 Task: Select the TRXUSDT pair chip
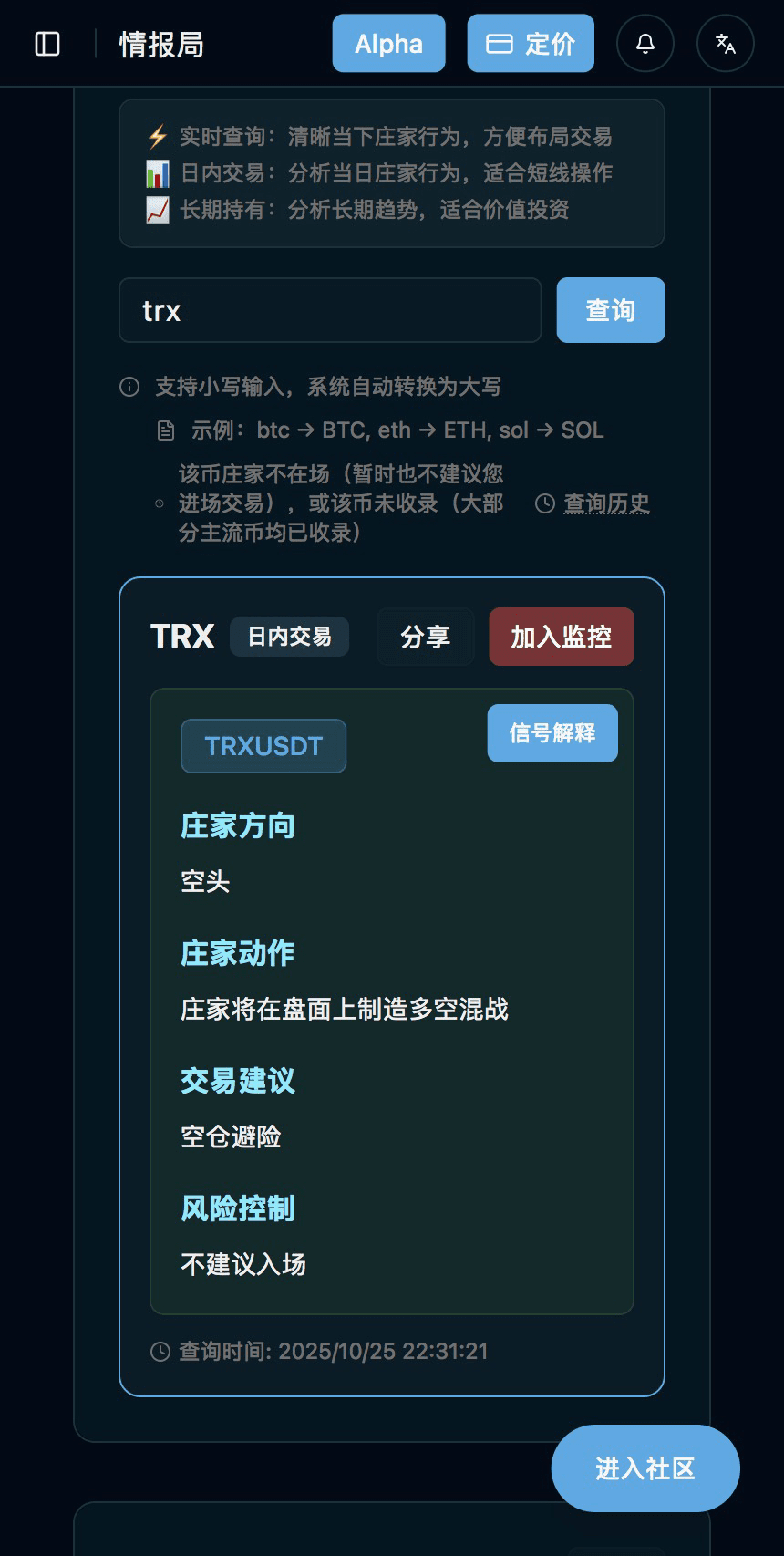click(263, 746)
